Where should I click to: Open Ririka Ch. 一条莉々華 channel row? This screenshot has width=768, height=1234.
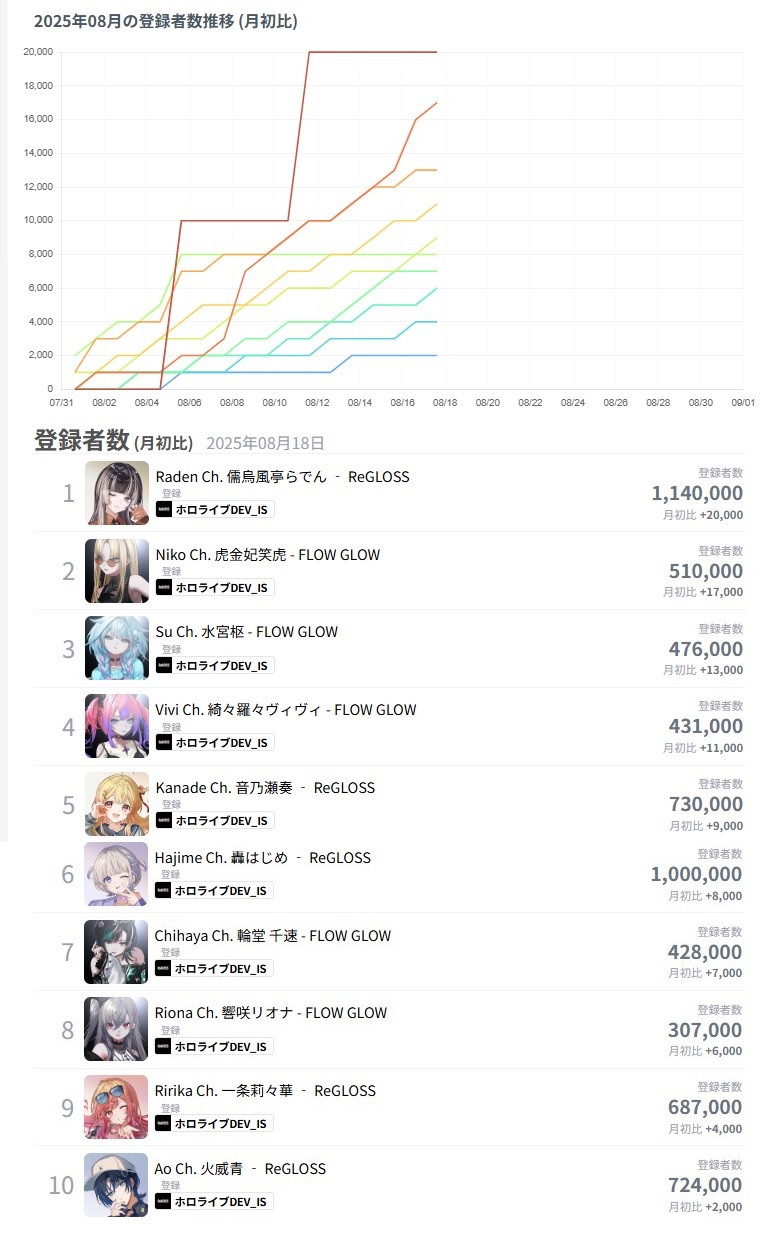click(x=265, y=1091)
